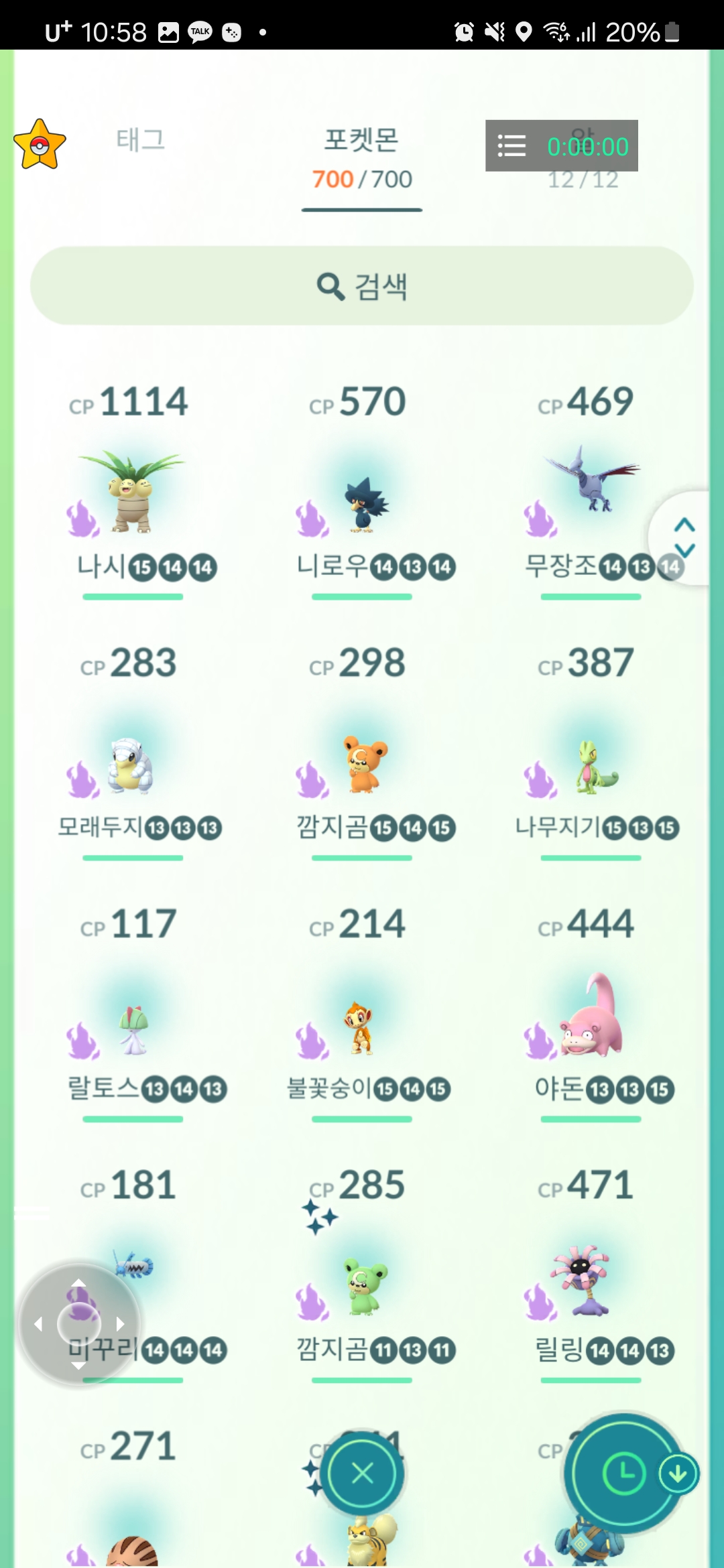Open 무장조 with CP 469

click(x=590, y=493)
